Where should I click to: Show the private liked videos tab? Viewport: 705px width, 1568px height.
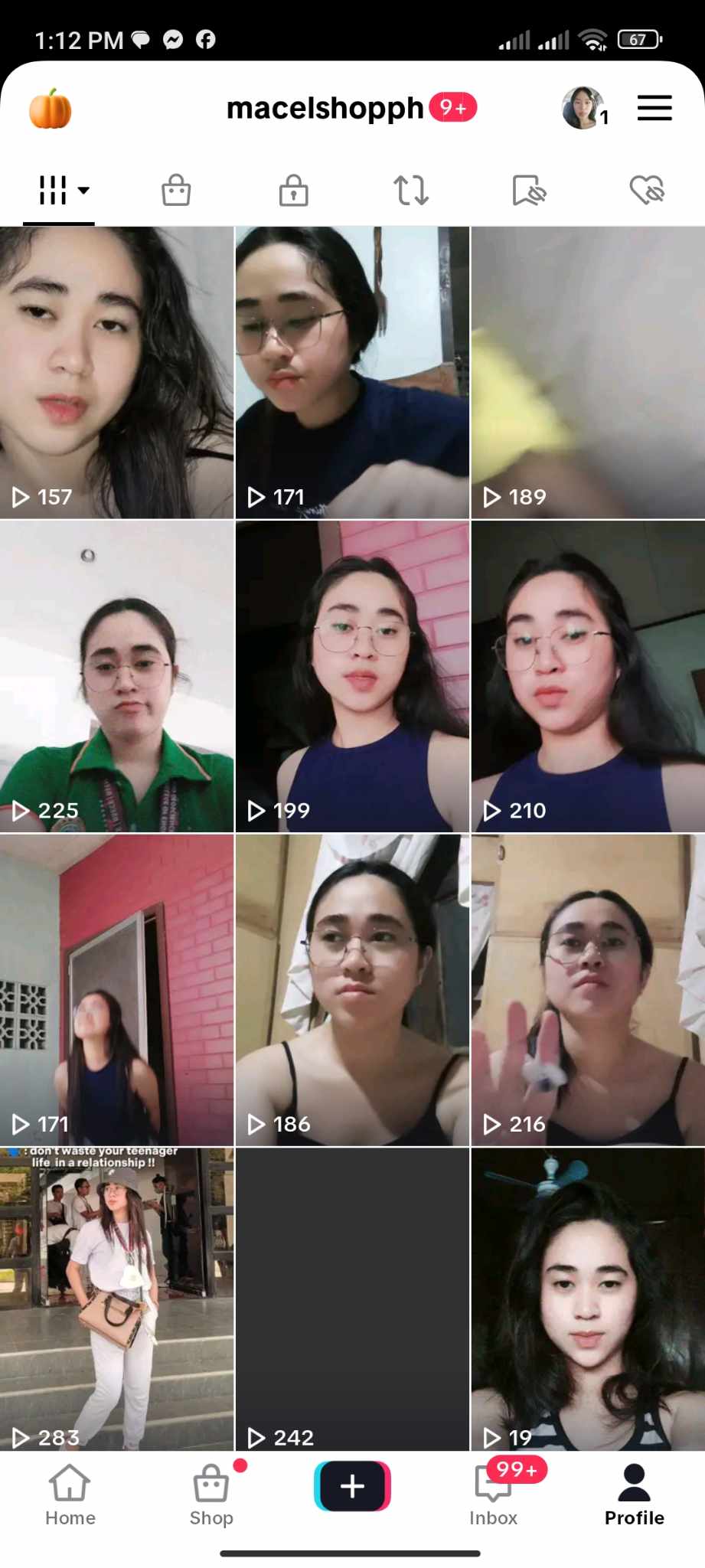click(x=647, y=190)
